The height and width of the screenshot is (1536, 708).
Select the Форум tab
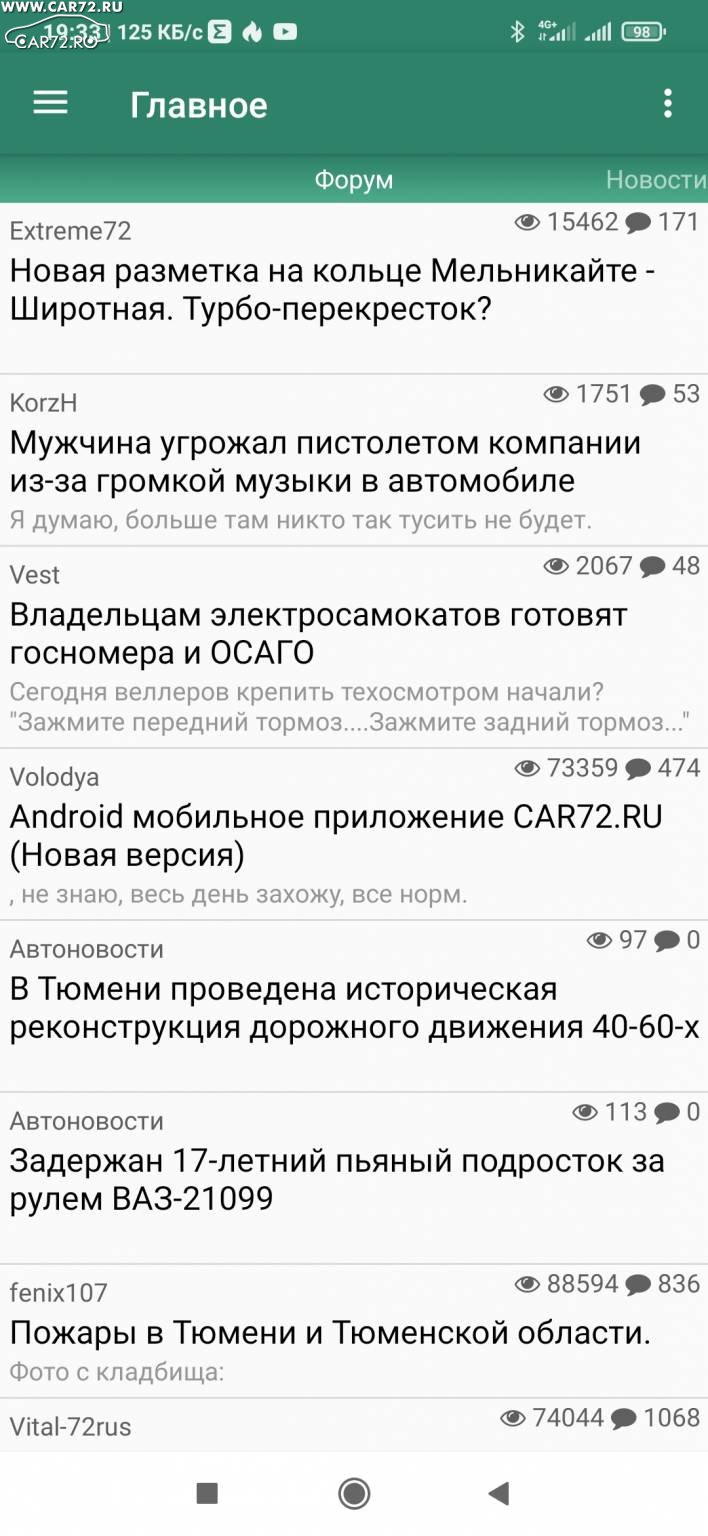coord(354,180)
